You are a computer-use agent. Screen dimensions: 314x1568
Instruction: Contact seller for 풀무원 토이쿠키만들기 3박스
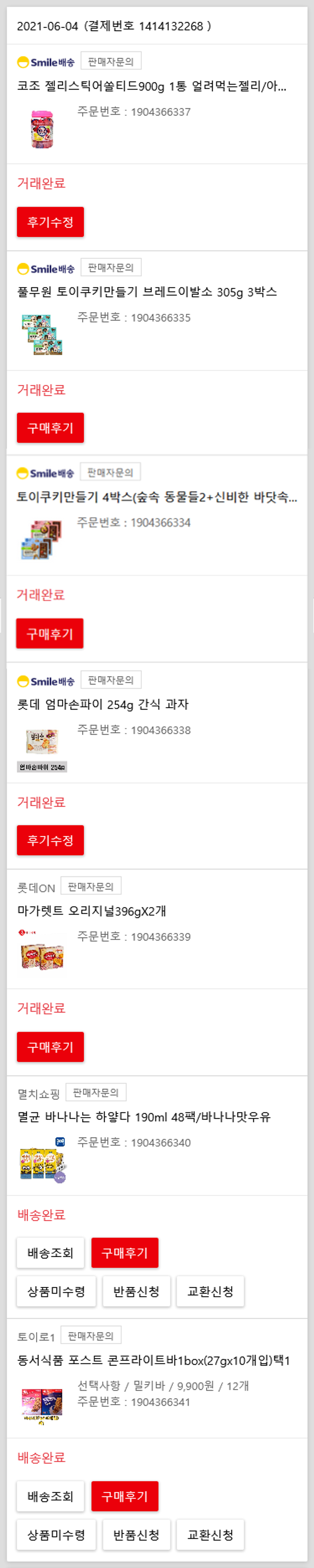coord(111,268)
